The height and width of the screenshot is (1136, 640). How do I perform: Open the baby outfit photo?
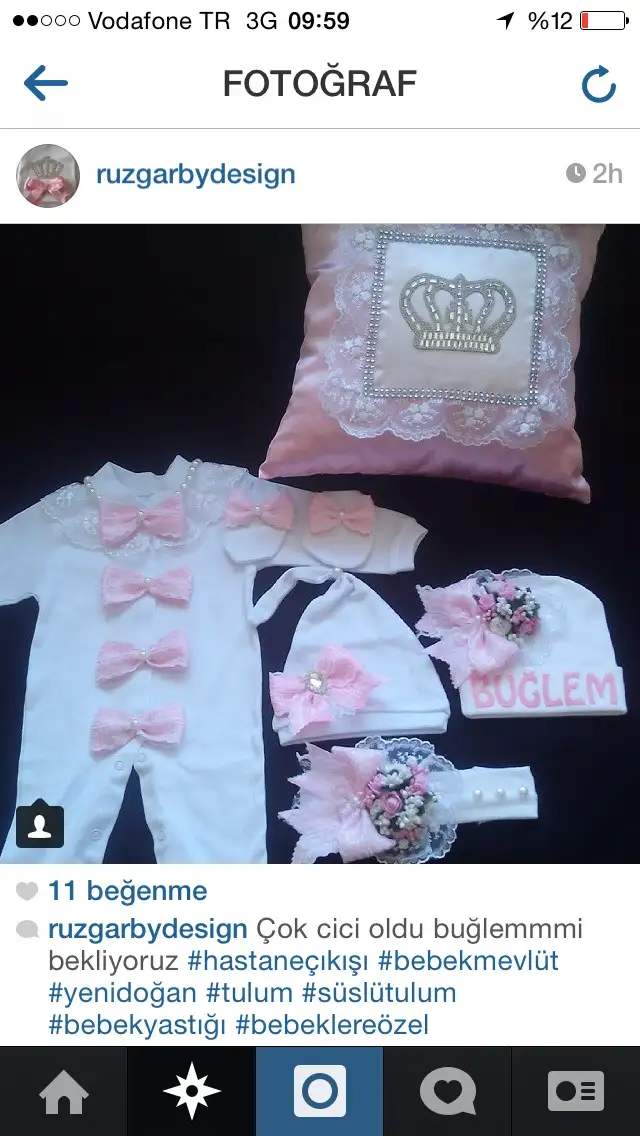click(320, 543)
